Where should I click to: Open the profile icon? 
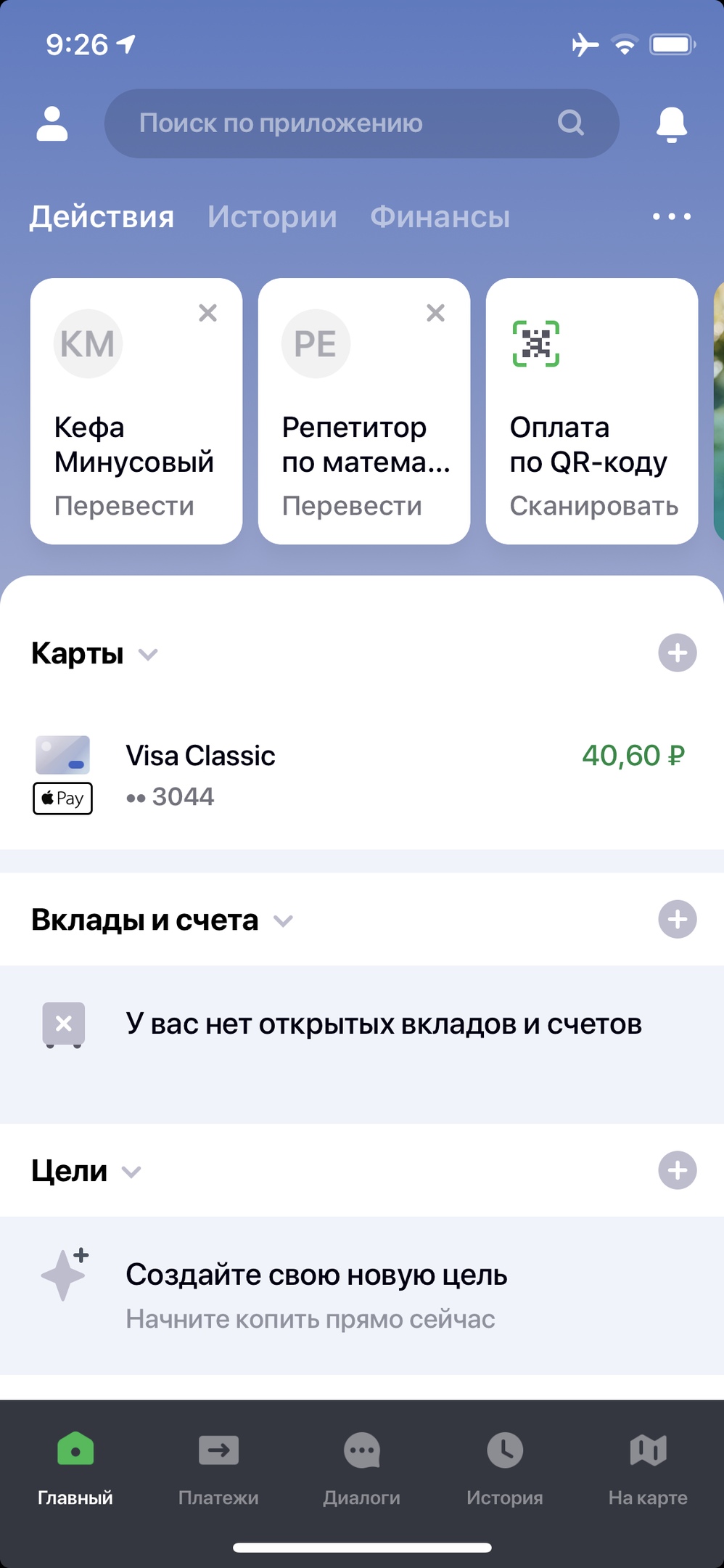pos(52,123)
